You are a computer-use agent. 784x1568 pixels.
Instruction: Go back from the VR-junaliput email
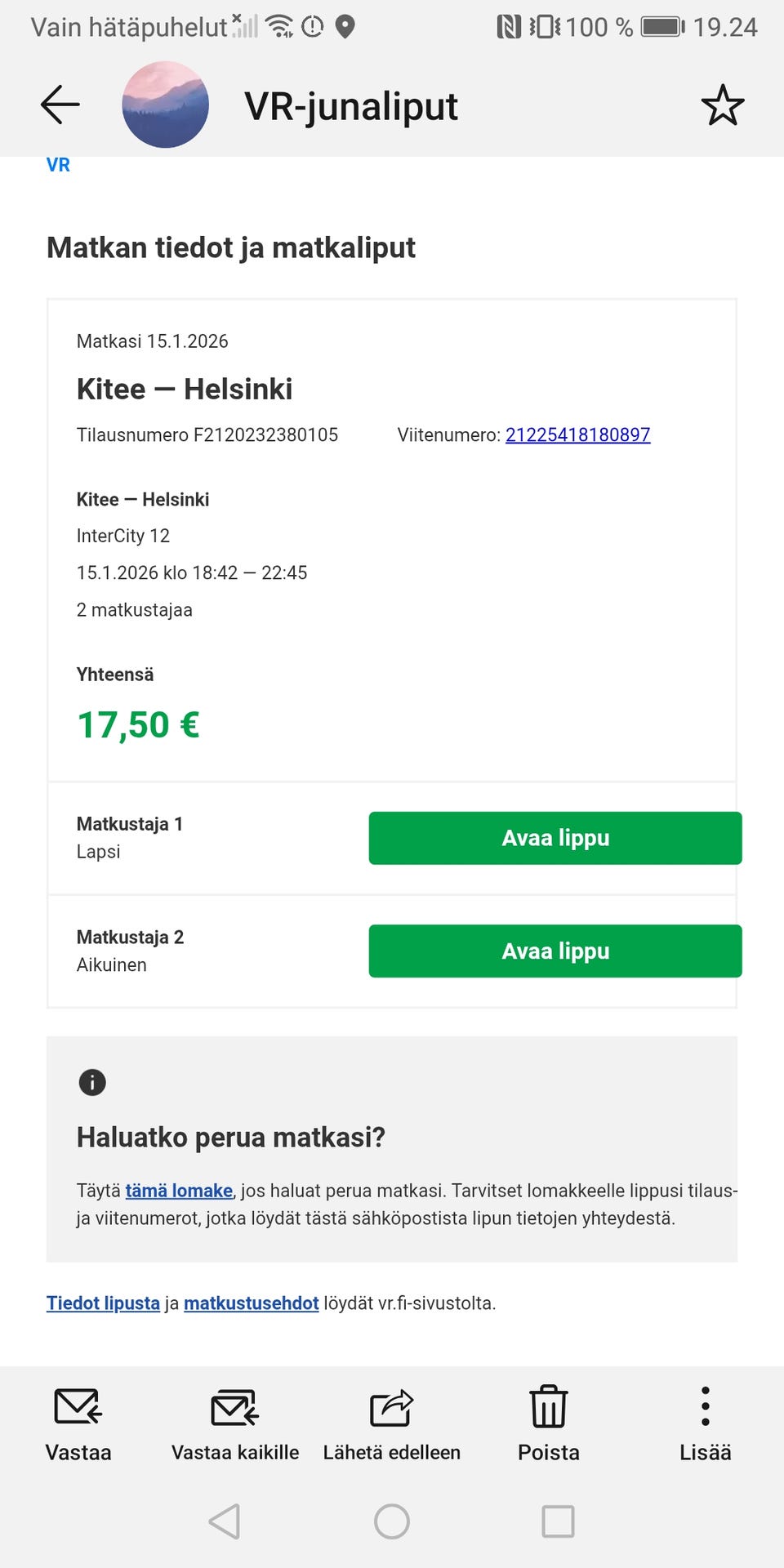click(x=60, y=105)
